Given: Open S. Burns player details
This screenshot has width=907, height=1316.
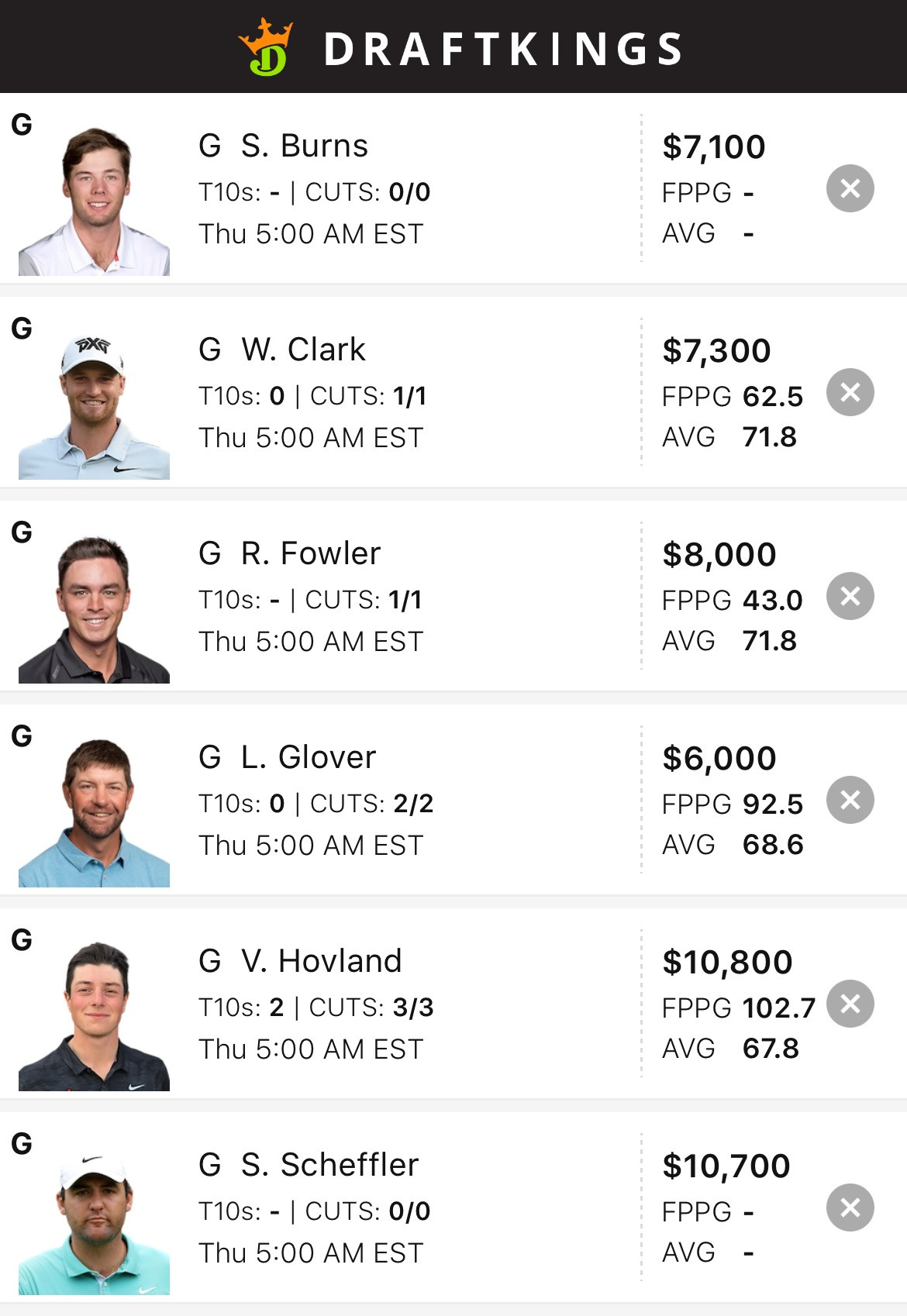Looking at the screenshot, I should 304,146.
